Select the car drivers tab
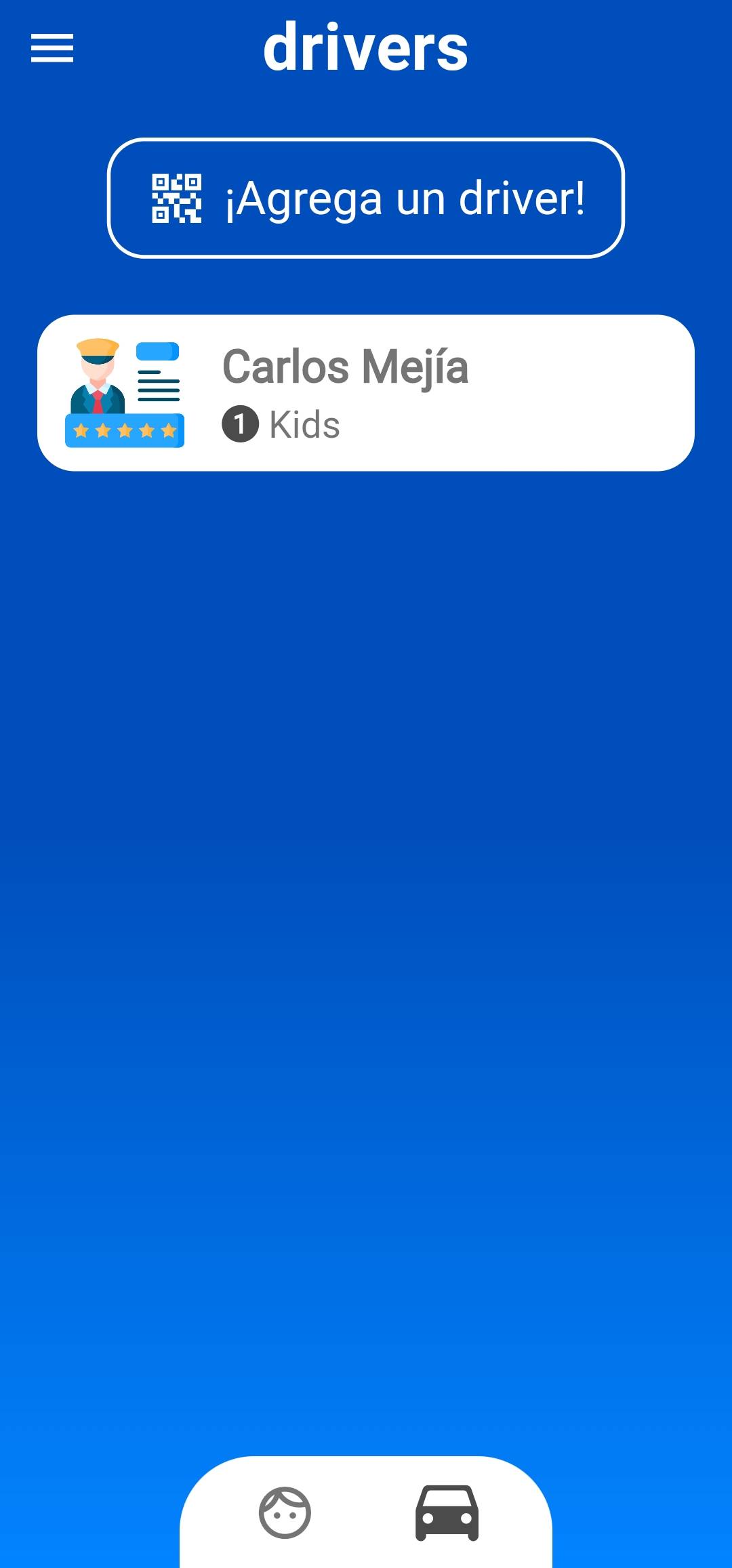 (447, 1512)
